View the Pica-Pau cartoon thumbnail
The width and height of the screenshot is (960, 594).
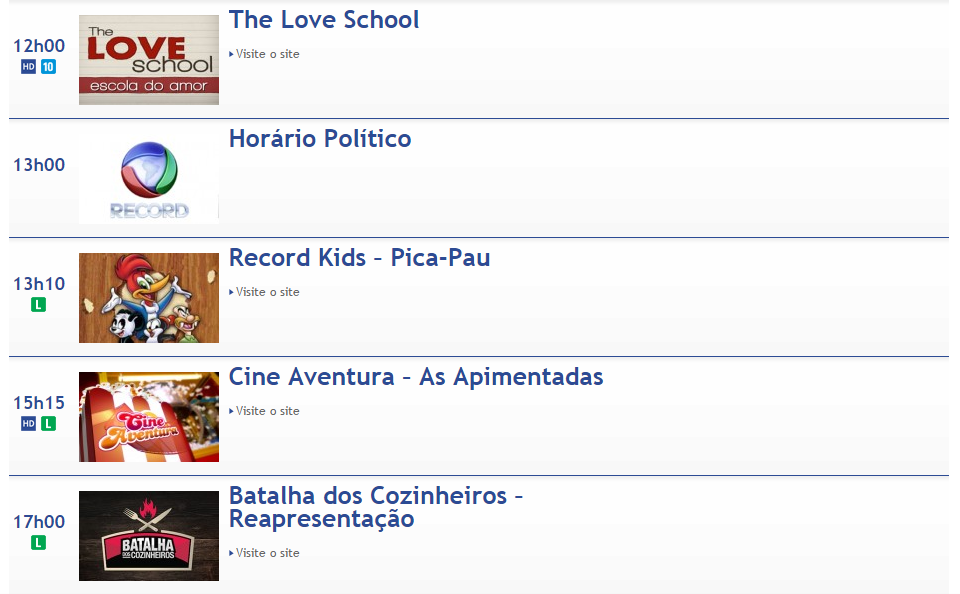[149, 298]
